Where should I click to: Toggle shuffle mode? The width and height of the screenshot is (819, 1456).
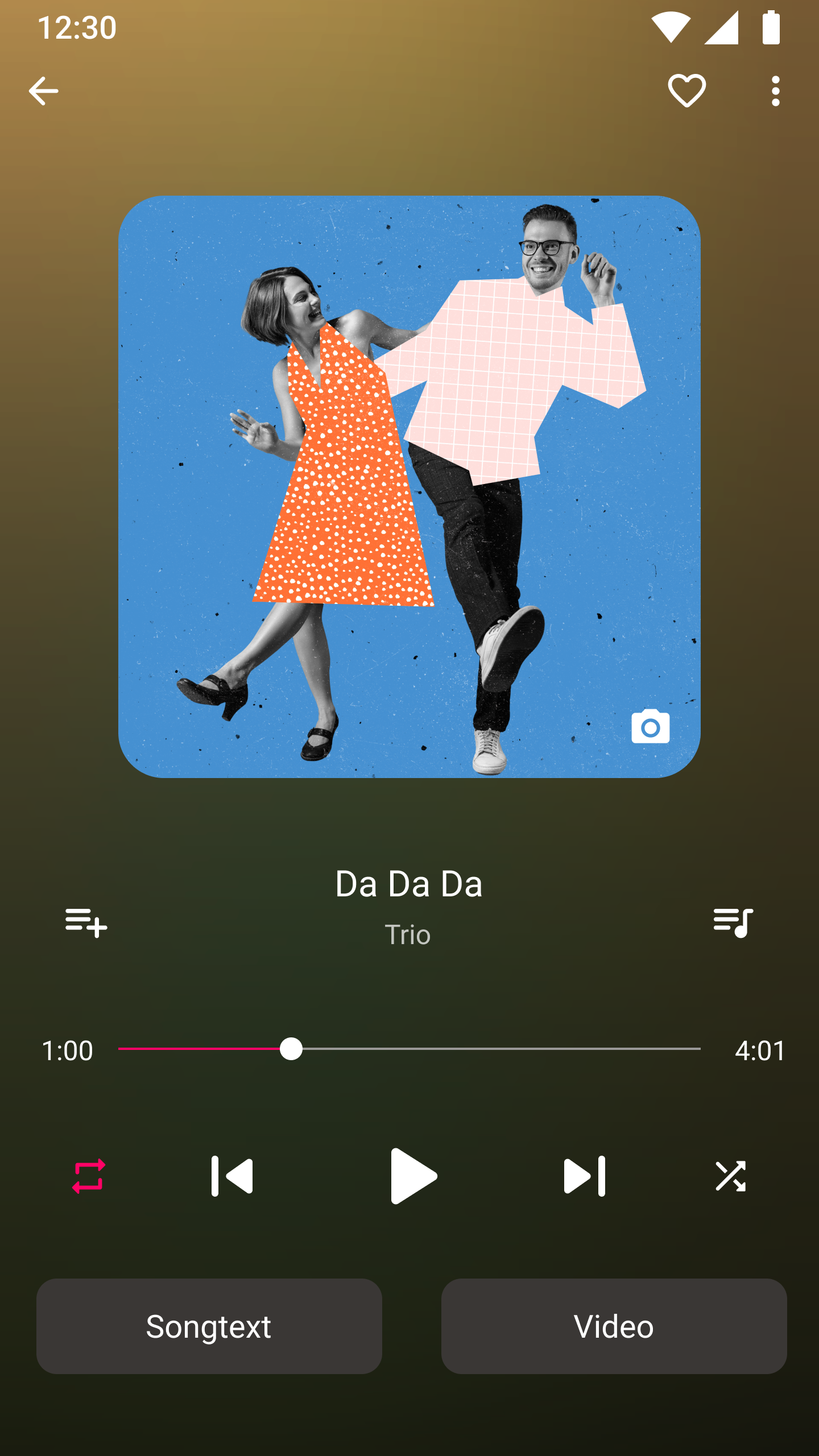730,1176
